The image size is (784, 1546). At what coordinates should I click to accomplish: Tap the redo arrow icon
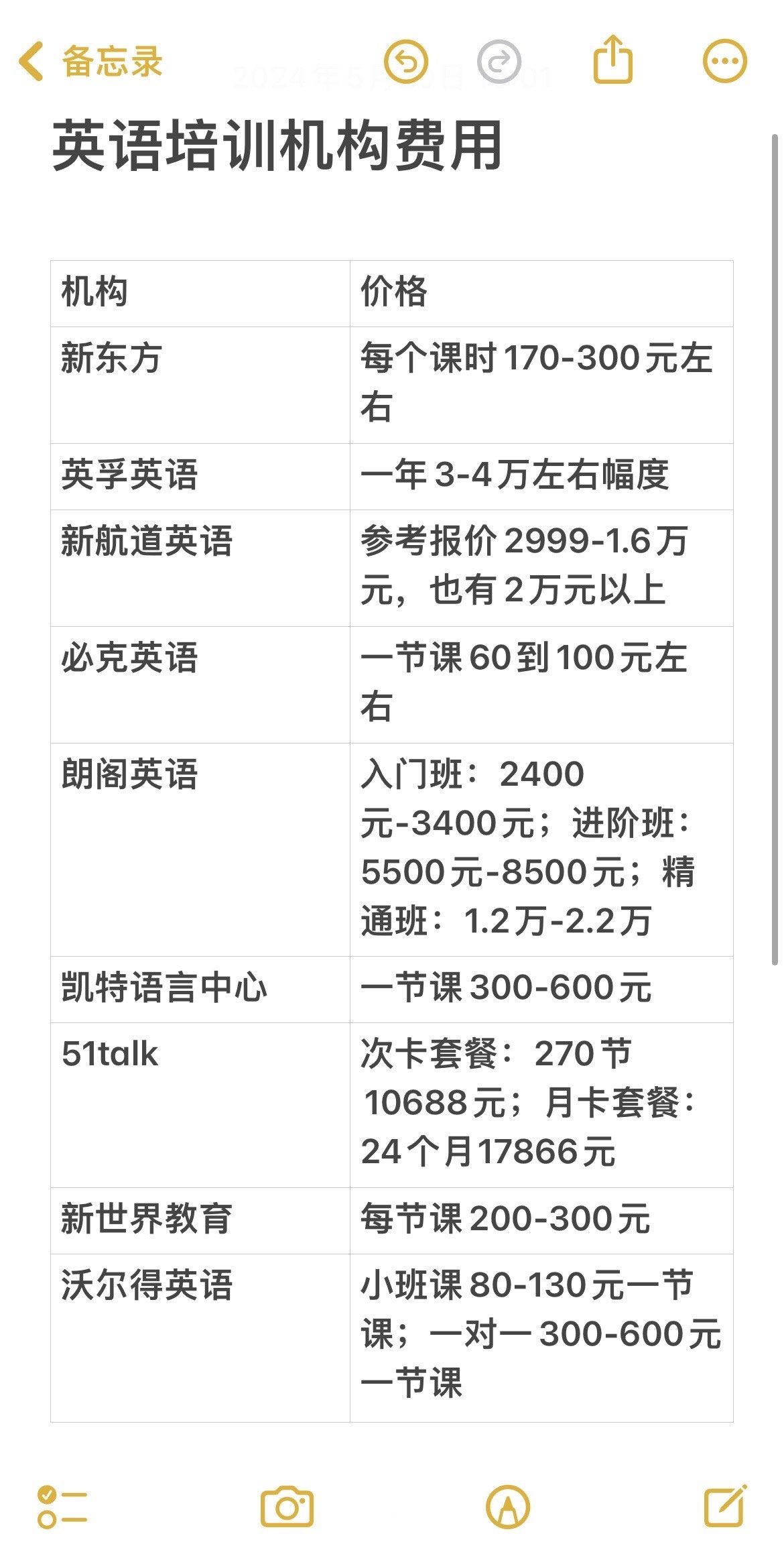tap(499, 60)
